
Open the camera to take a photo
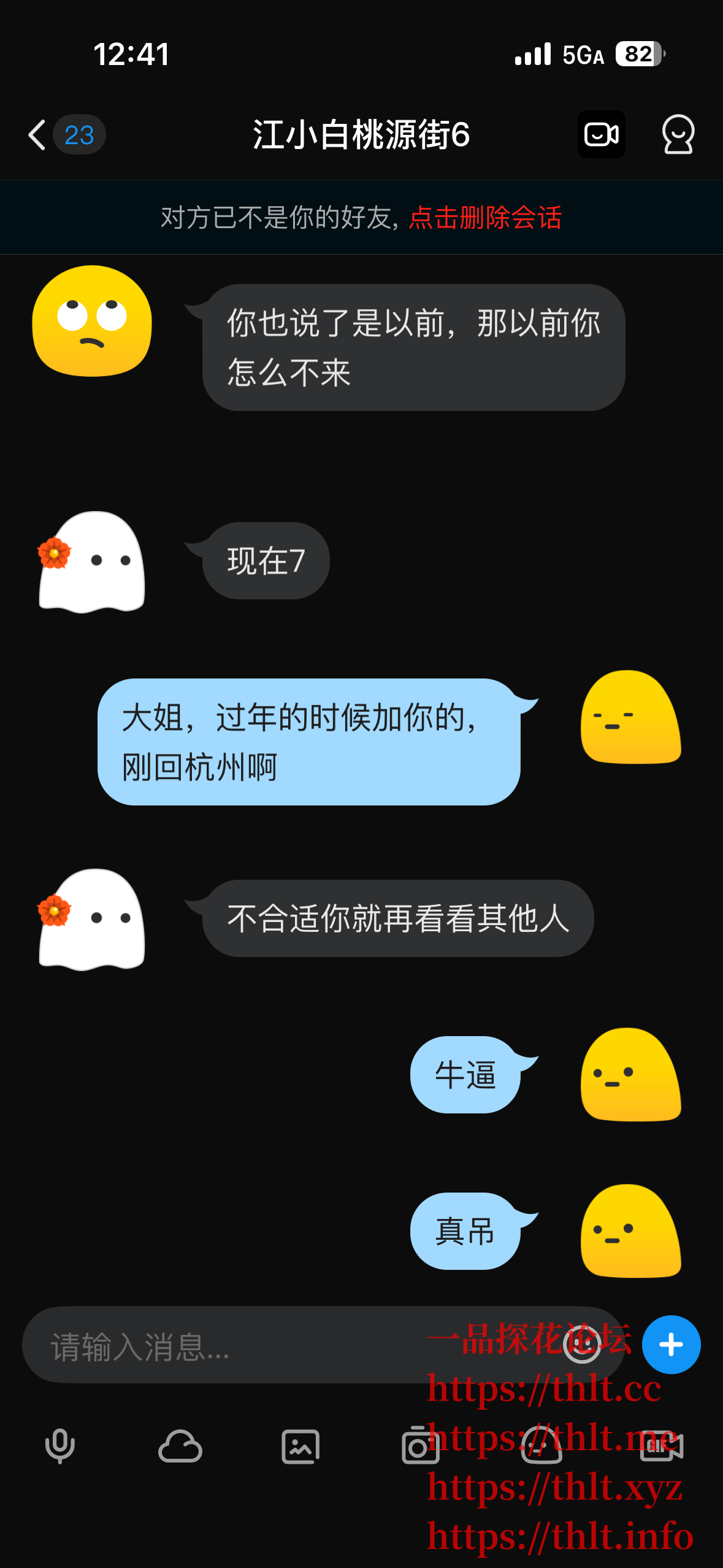click(x=420, y=1447)
